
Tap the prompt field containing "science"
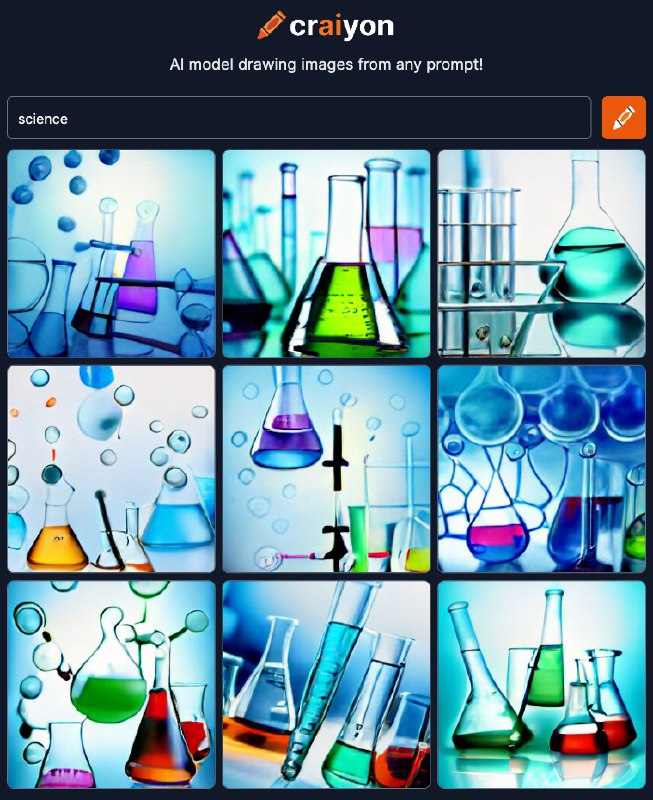(x=298, y=118)
